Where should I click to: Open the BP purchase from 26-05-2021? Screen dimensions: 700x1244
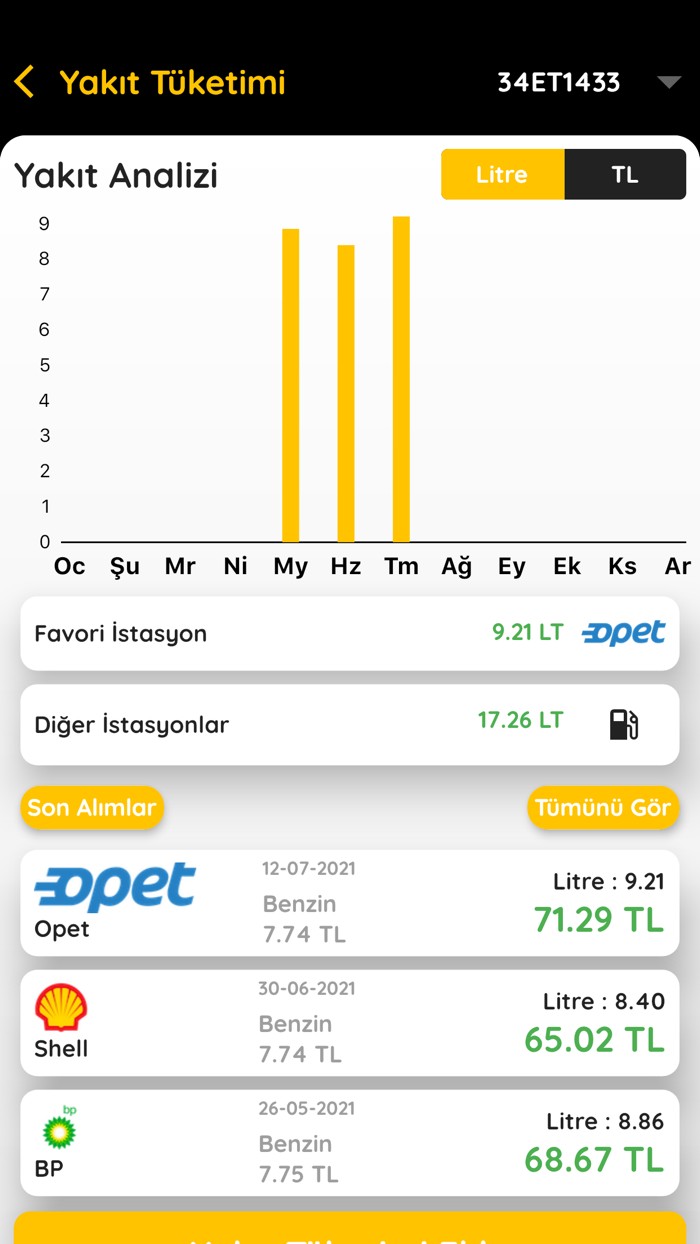pos(349,1143)
